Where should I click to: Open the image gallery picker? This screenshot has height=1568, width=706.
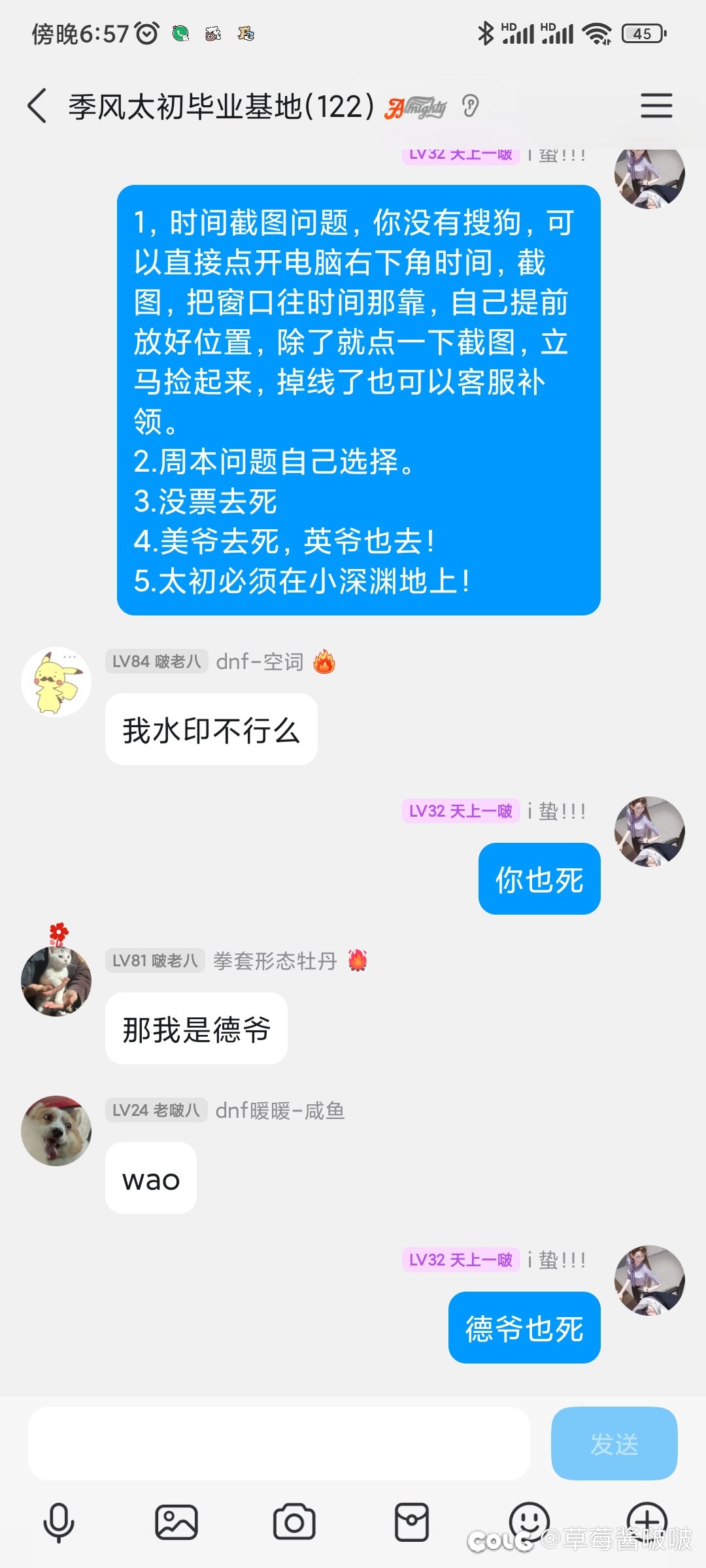(x=176, y=1522)
